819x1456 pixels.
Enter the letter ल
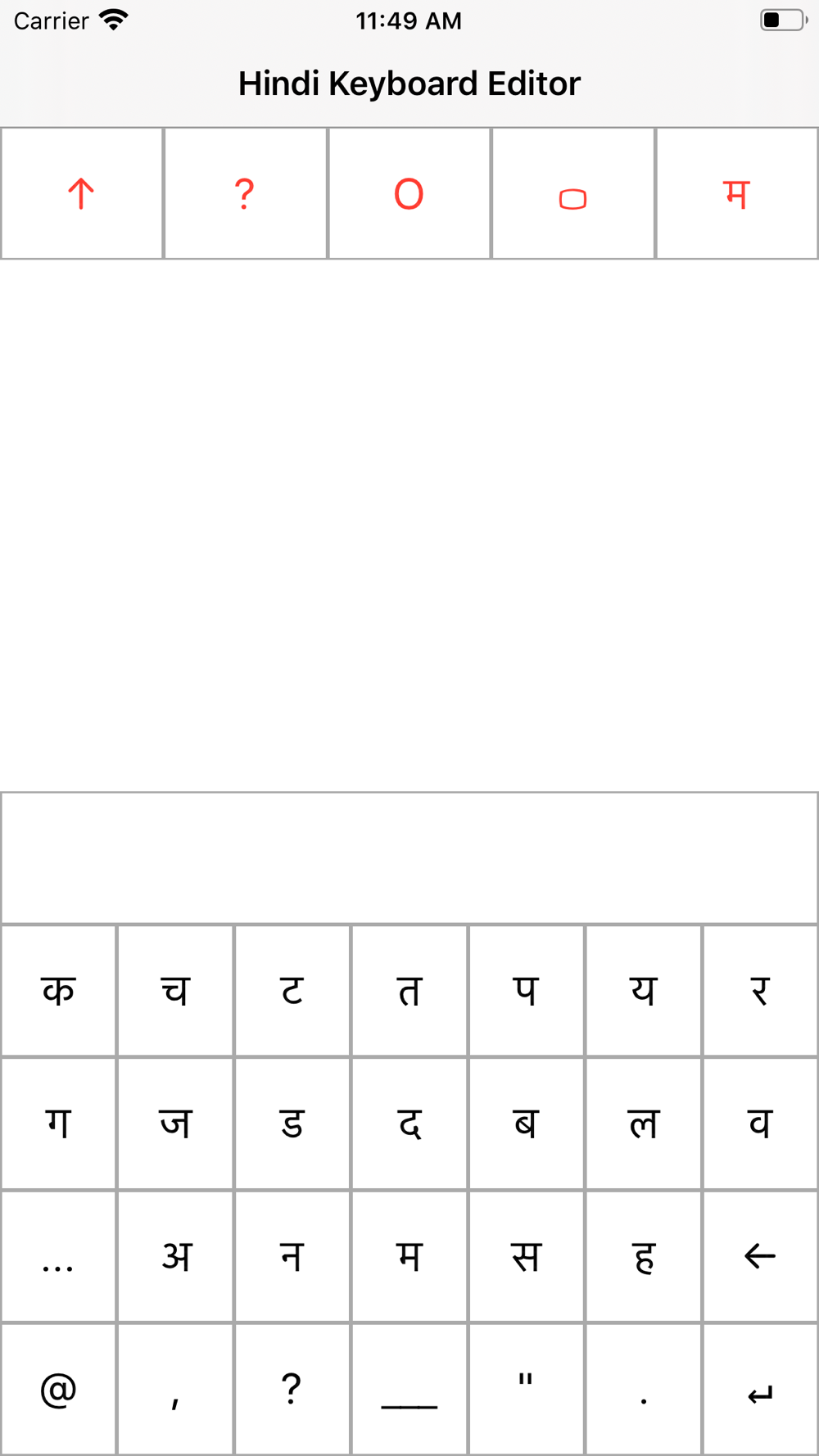click(x=644, y=1124)
